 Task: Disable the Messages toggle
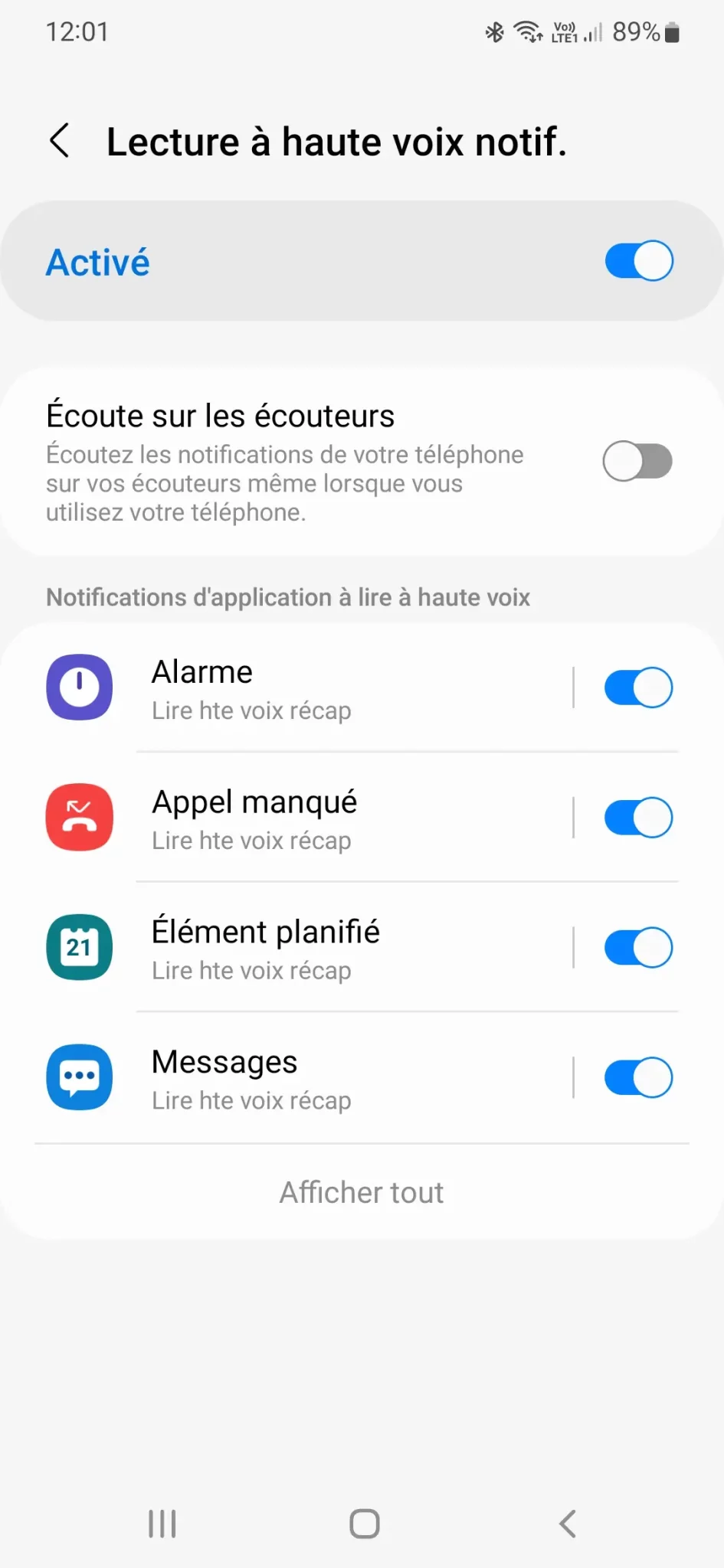pyautogui.click(x=638, y=1078)
